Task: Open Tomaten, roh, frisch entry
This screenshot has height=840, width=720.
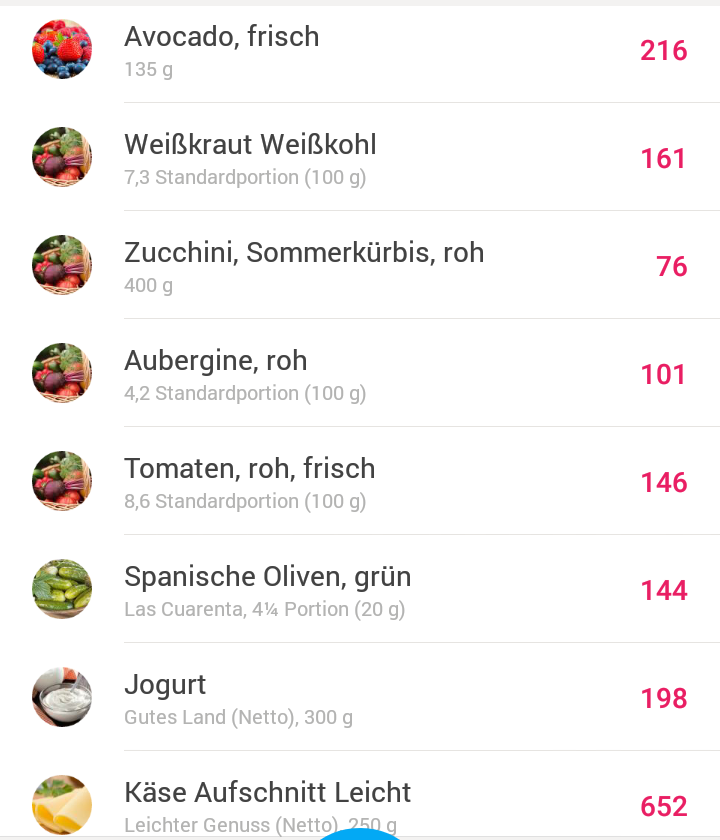Action: [x=360, y=482]
